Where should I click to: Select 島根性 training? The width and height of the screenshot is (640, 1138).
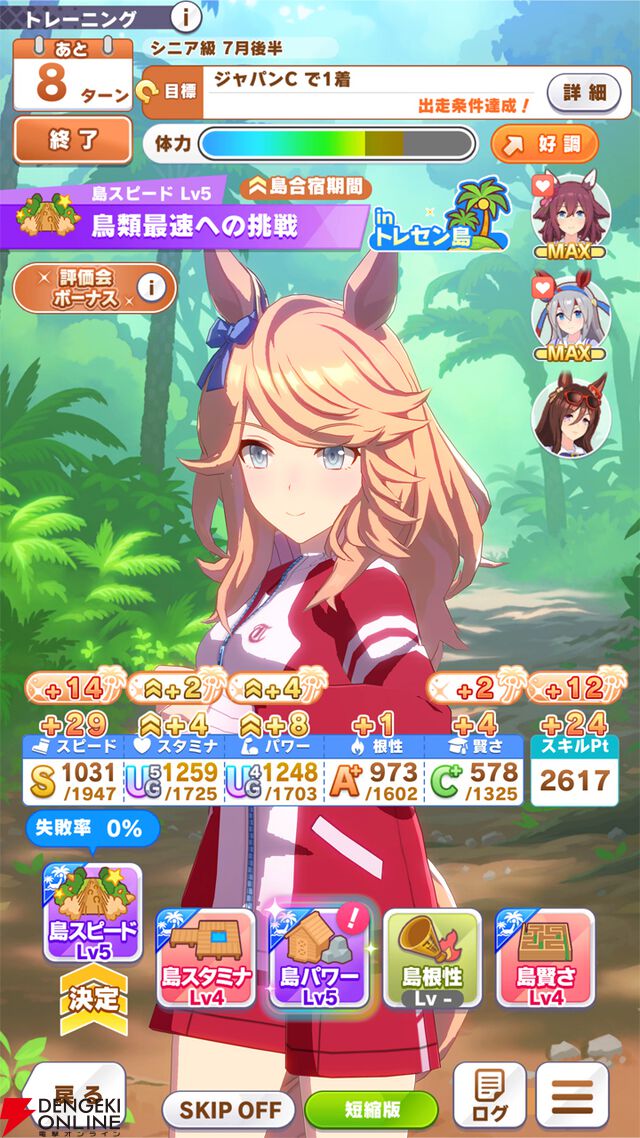point(432,957)
